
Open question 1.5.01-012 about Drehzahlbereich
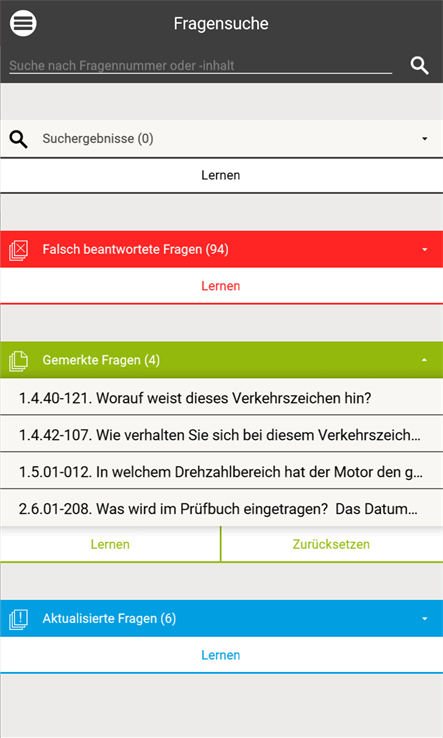click(221, 471)
